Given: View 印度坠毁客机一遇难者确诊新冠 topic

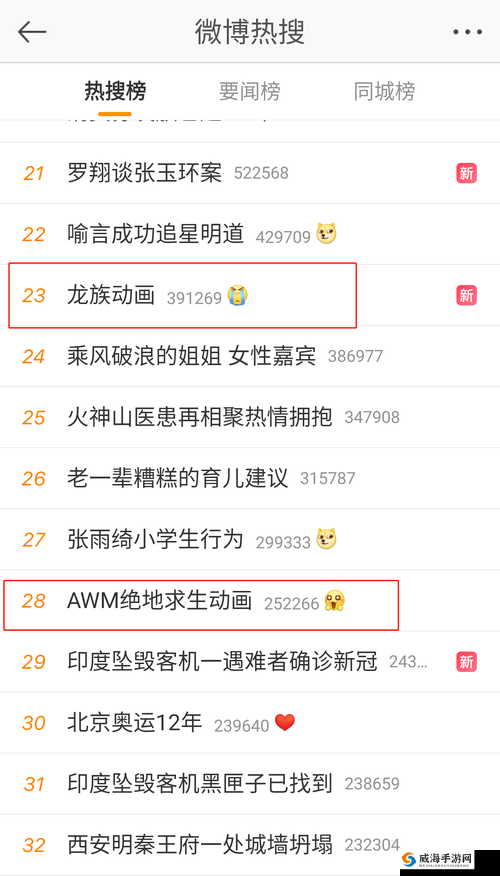Looking at the screenshot, I should click(x=250, y=662).
